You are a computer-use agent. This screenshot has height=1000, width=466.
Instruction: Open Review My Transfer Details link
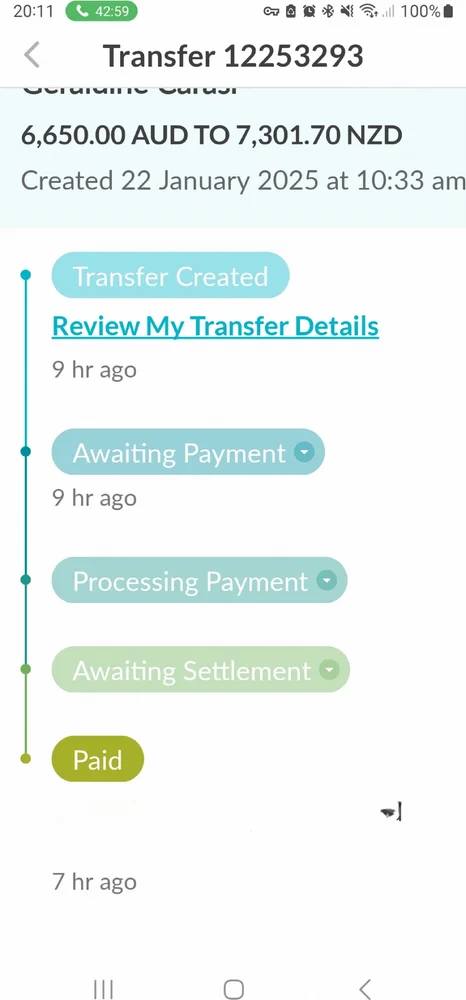(215, 327)
